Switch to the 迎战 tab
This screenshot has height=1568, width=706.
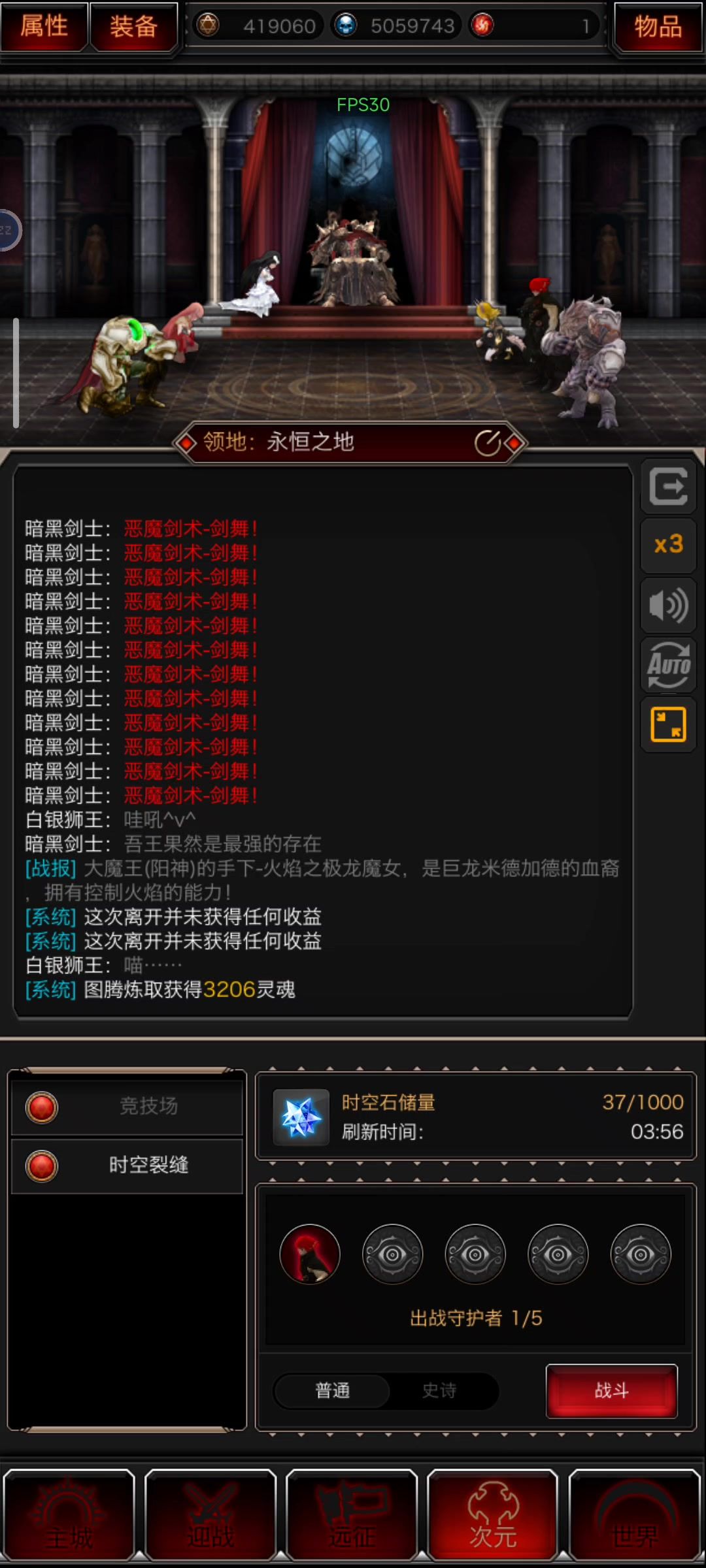[210, 1514]
